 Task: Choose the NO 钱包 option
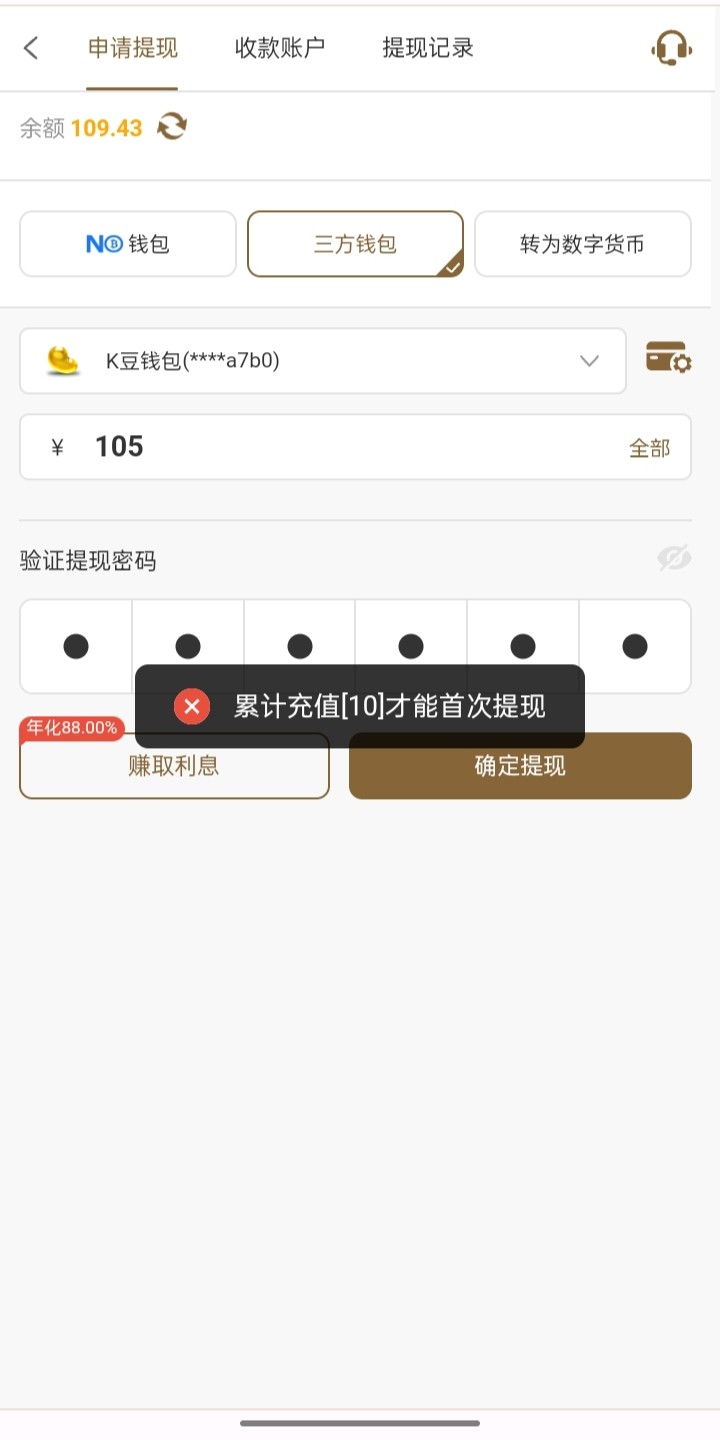128,244
